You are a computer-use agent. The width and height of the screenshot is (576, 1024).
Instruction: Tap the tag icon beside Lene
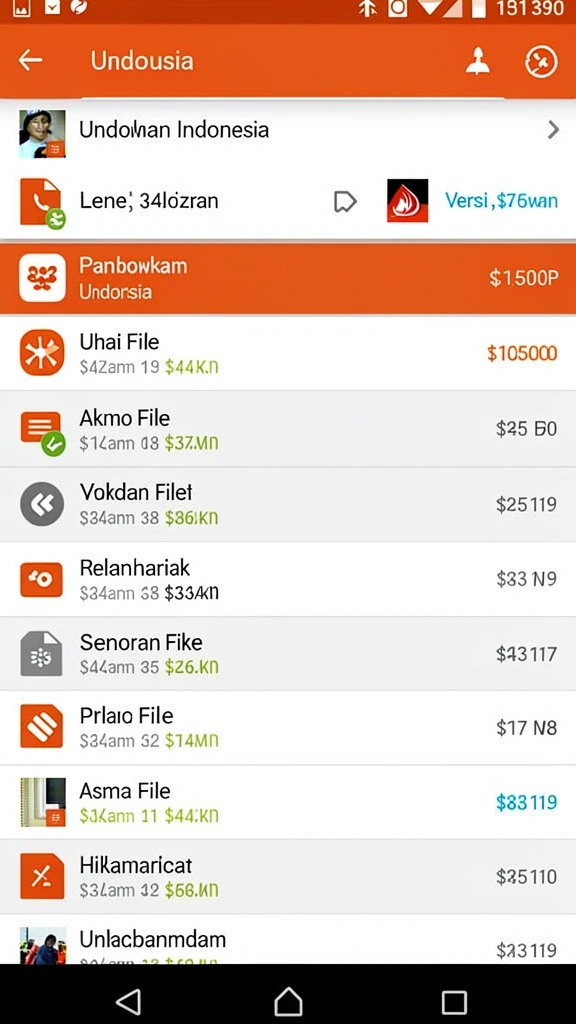[x=345, y=202]
